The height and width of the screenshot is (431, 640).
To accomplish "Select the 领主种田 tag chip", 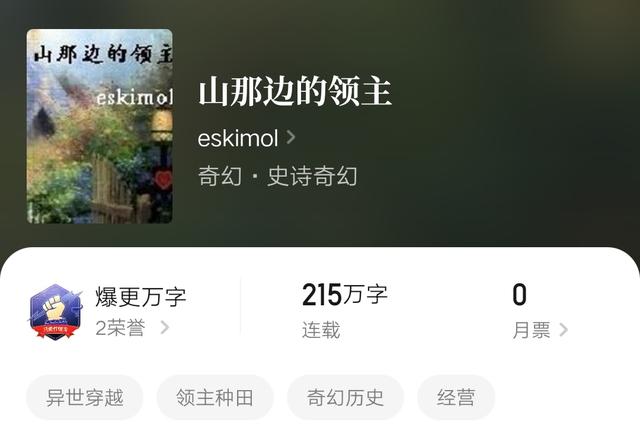I will 215,397.
